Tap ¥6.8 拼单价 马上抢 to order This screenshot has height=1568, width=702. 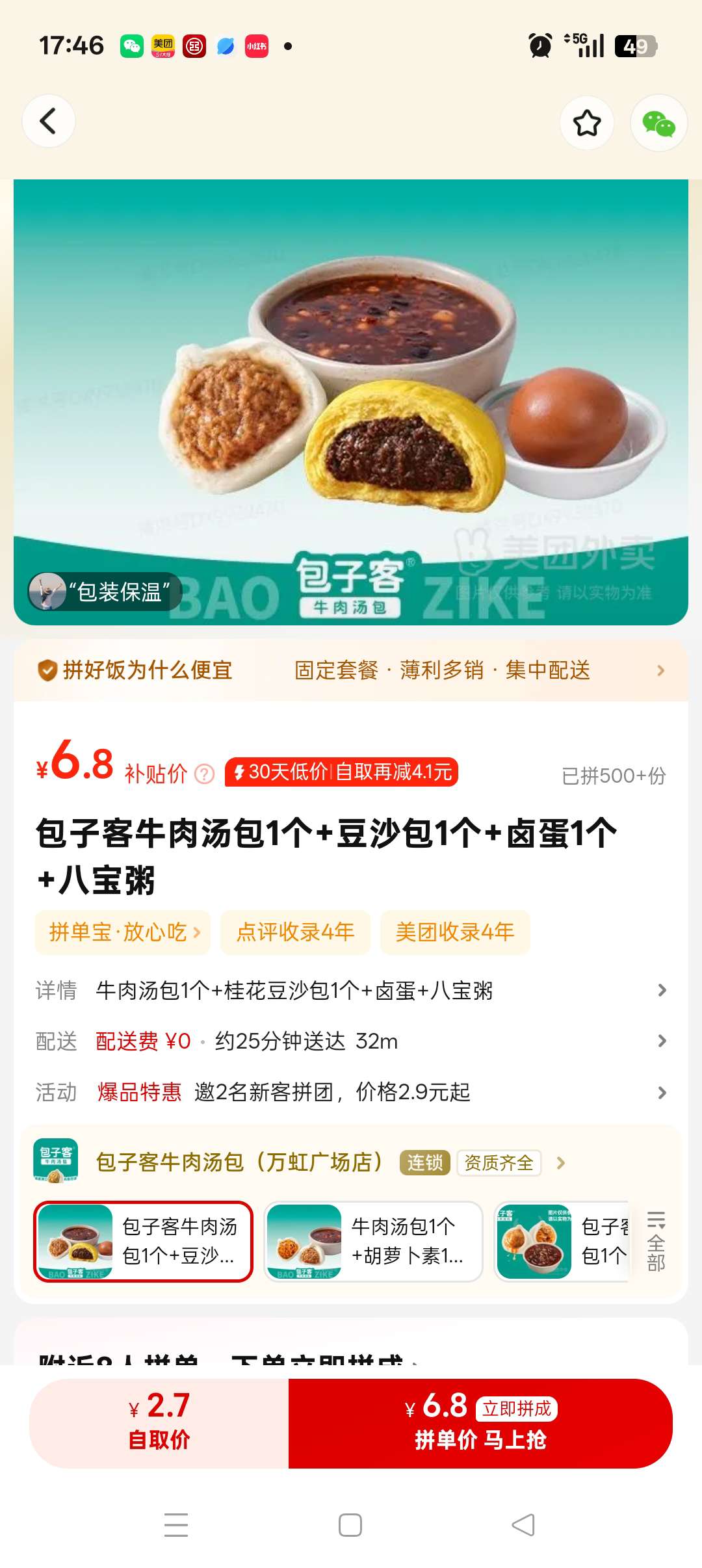click(x=480, y=1423)
